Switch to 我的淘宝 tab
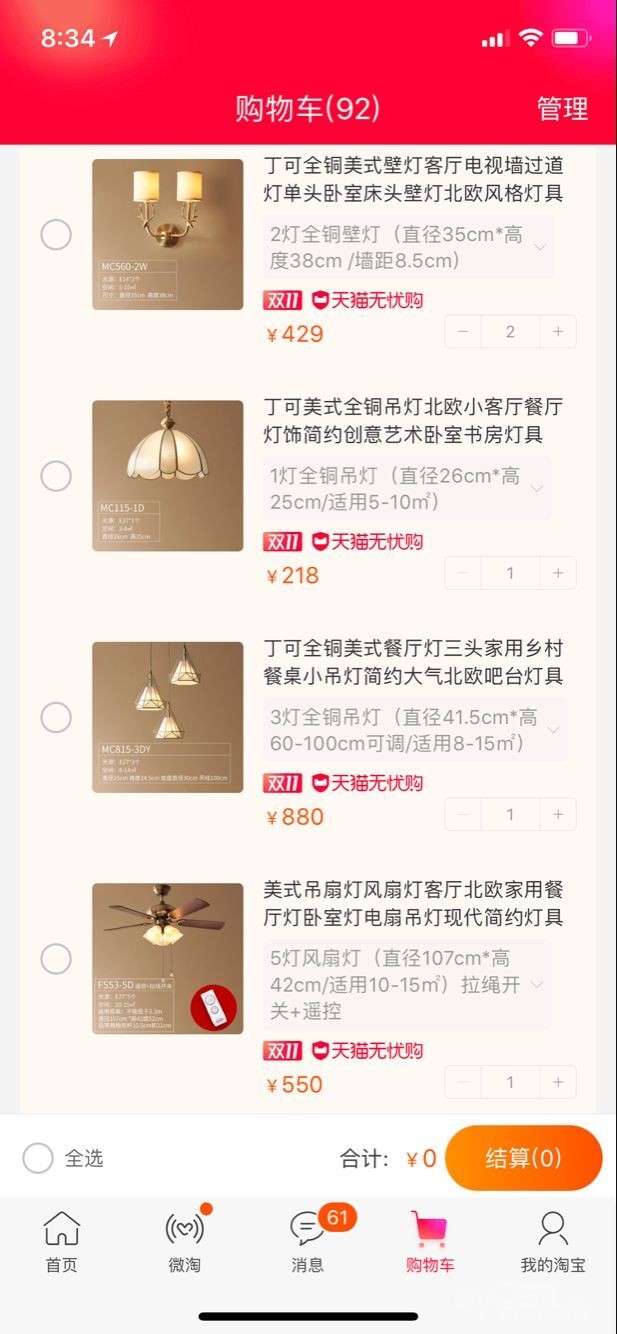The image size is (617, 1334). (552, 1242)
